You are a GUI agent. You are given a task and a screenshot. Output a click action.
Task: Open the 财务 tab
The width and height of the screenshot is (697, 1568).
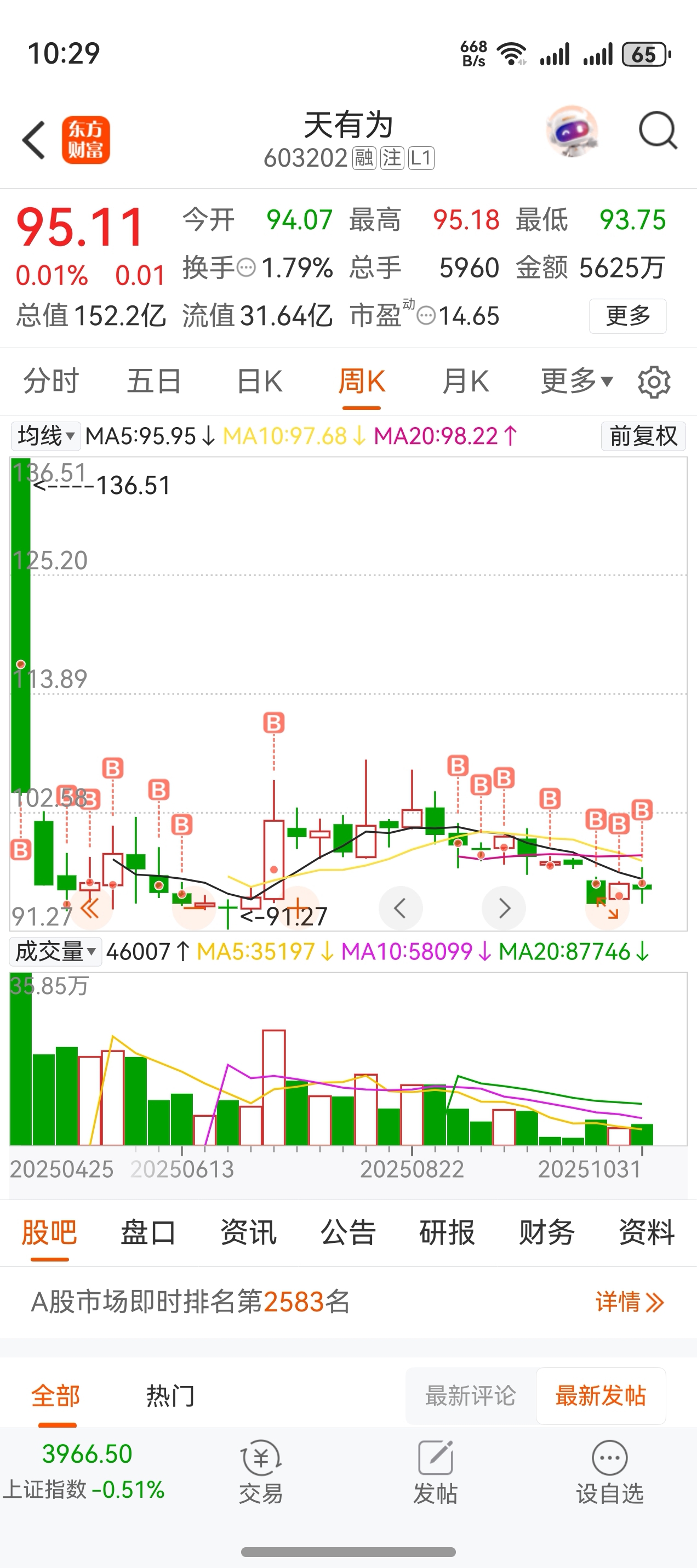pyautogui.click(x=546, y=1232)
